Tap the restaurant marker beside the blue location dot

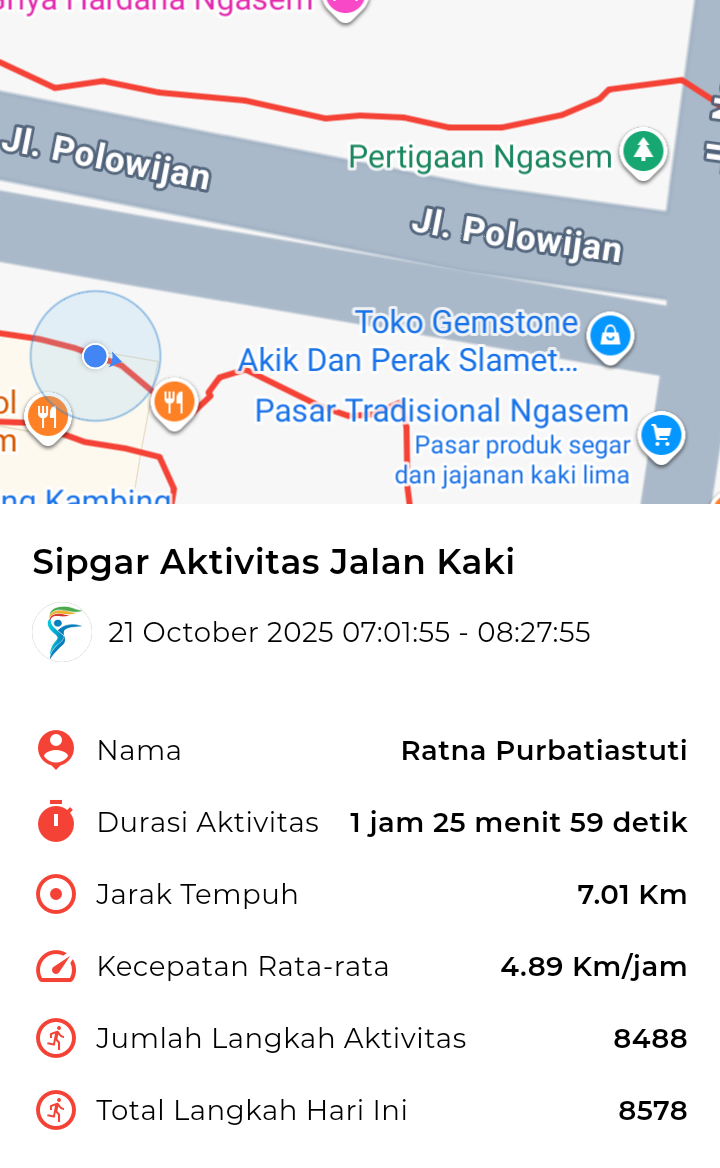[x=174, y=403]
